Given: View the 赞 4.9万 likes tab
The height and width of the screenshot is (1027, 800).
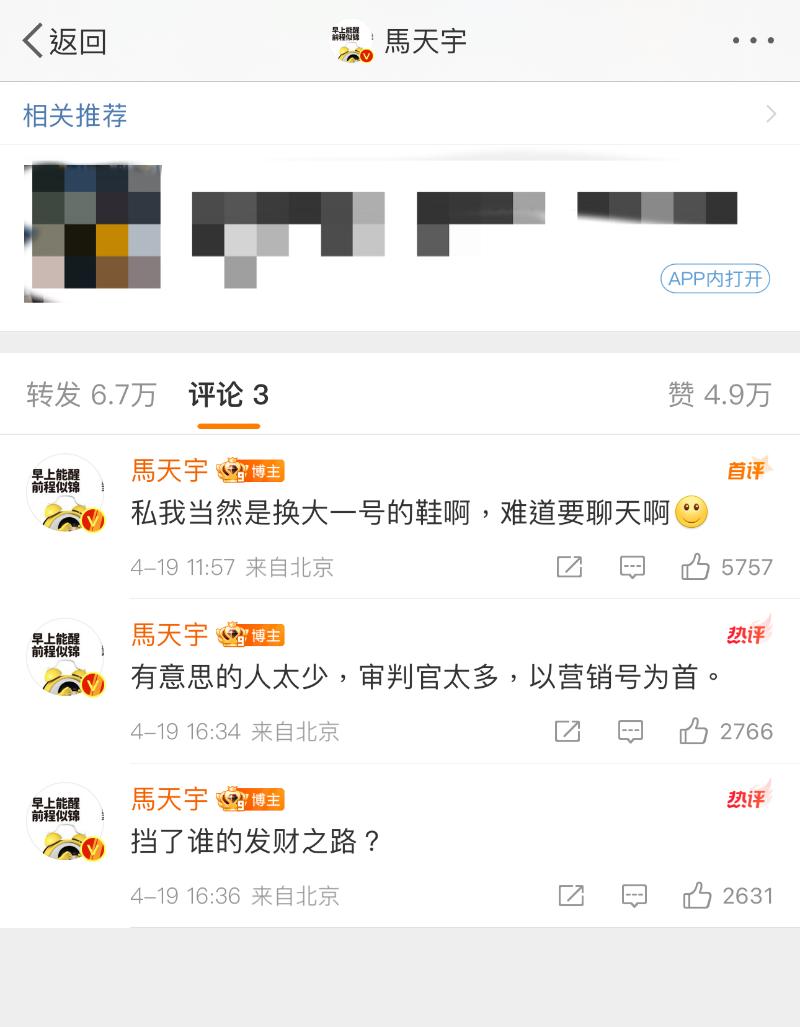Looking at the screenshot, I should pyautogui.click(x=719, y=395).
